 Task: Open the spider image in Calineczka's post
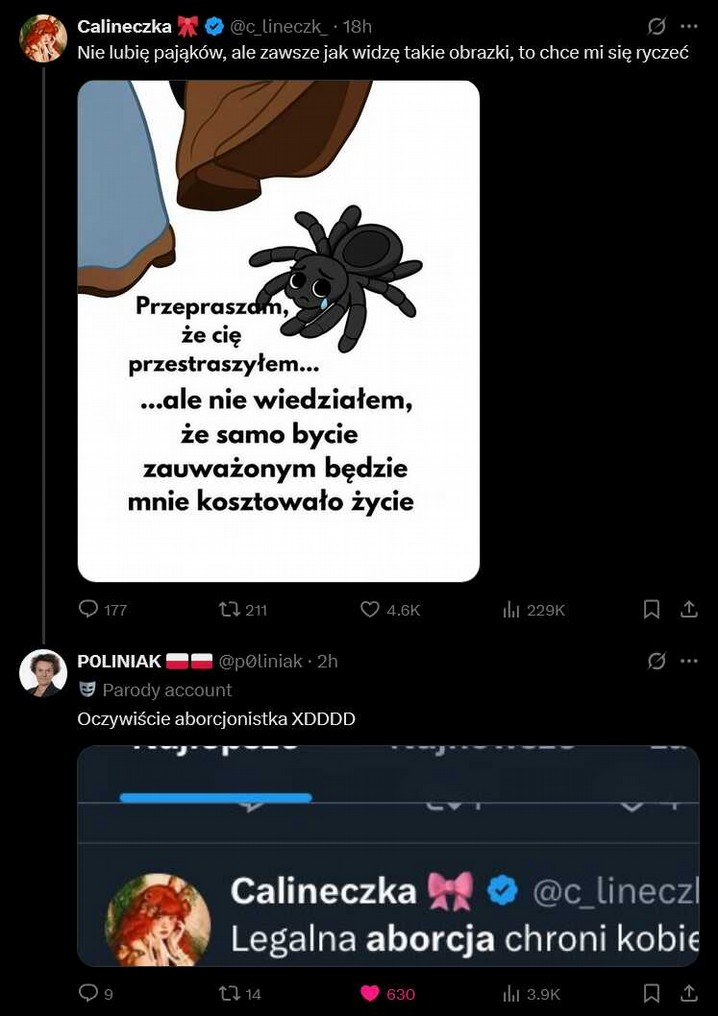point(278,331)
